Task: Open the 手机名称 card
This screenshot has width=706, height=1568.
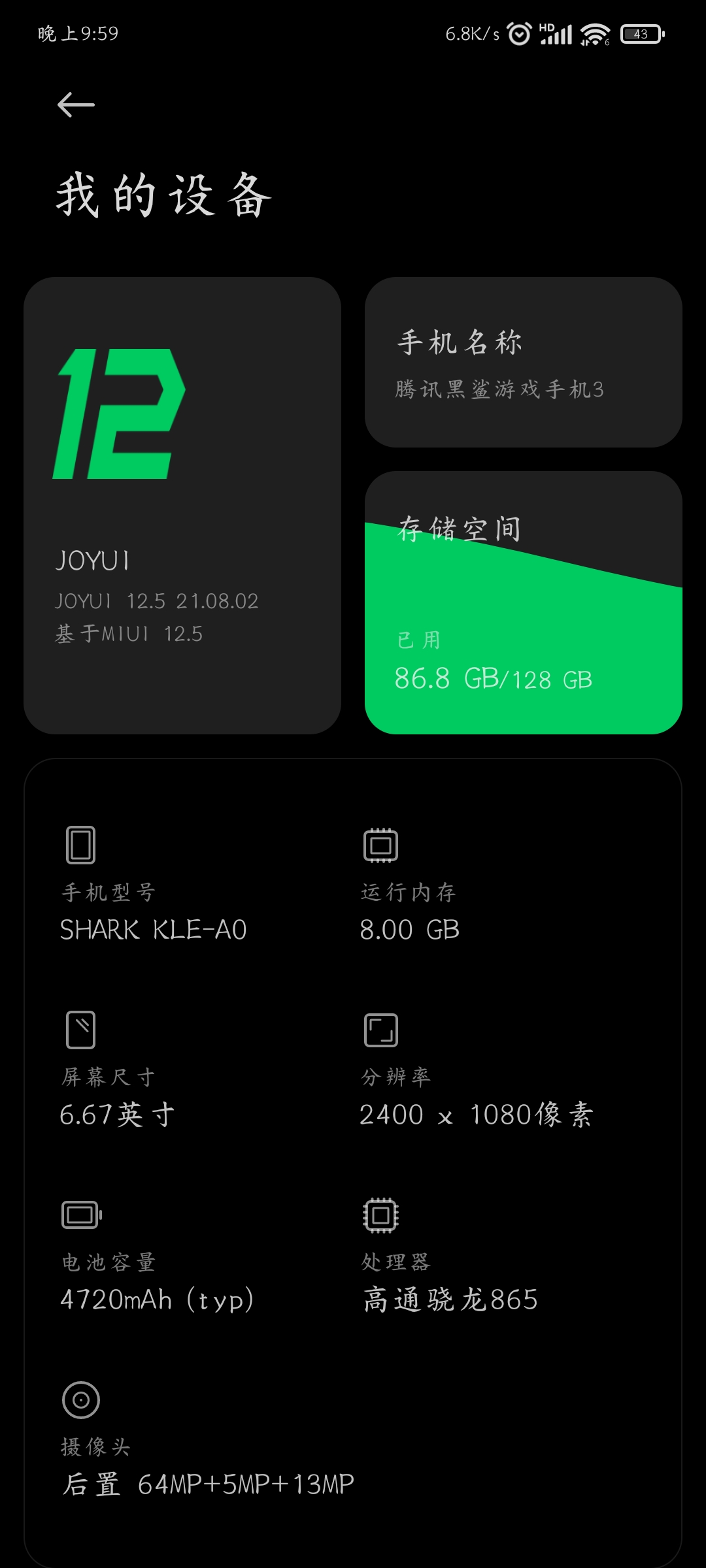Action: coord(523,363)
